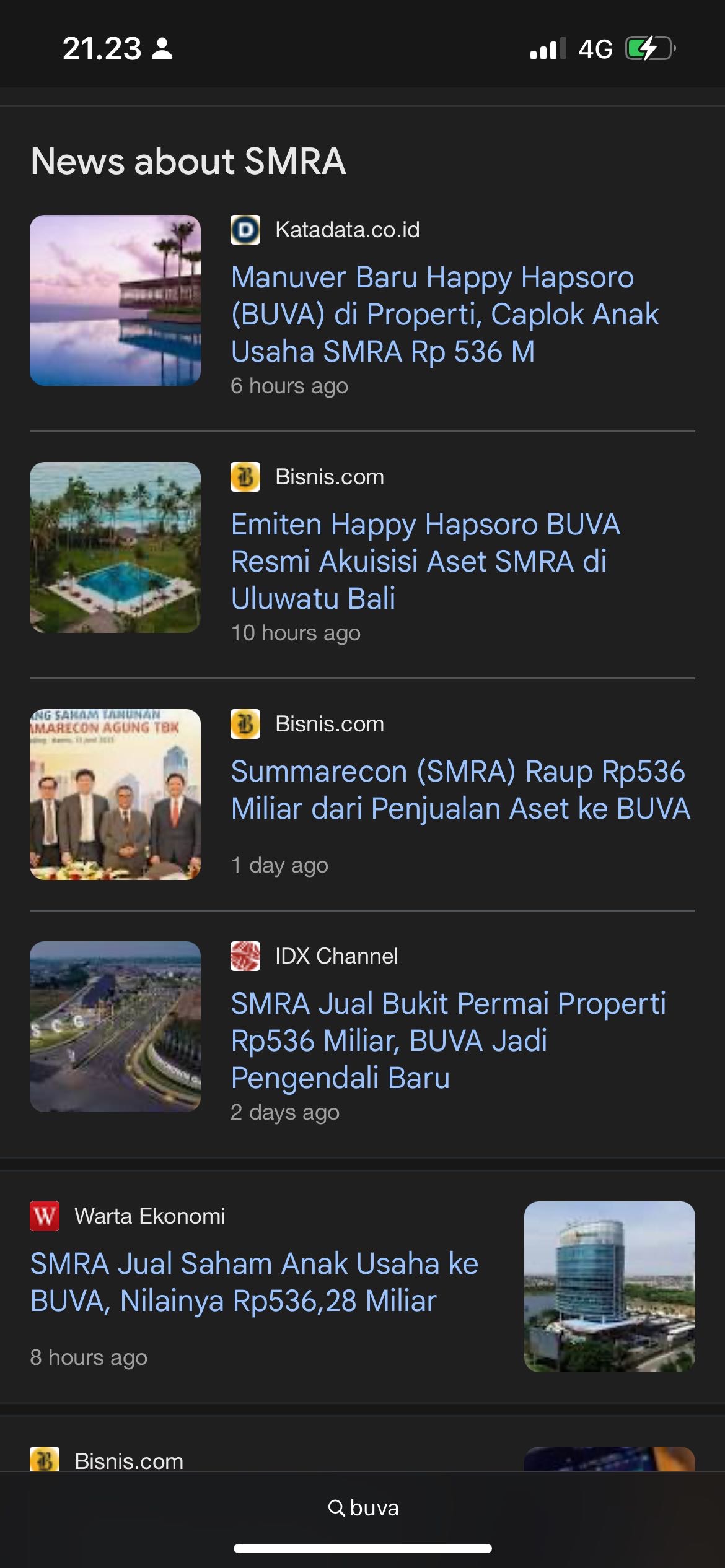
Task: Tap the aerial road thumbnail of IDX story
Action: pyautogui.click(x=115, y=1027)
